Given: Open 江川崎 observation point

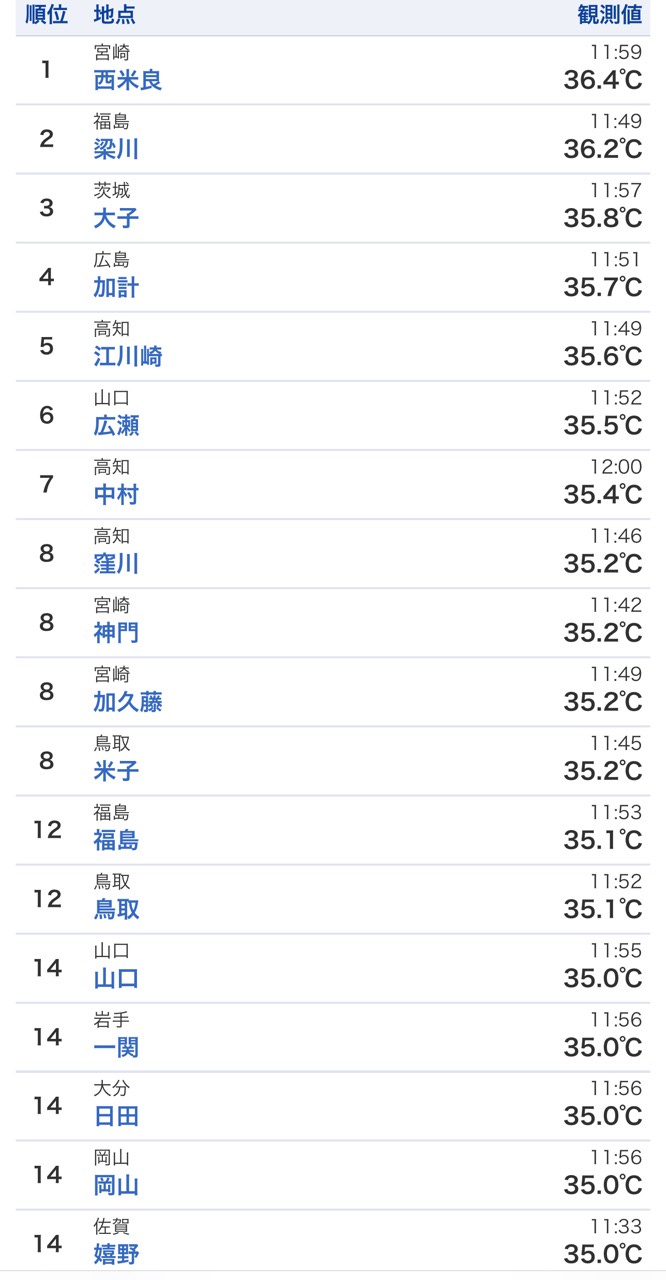Looking at the screenshot, I should click(x=128, y=356).
